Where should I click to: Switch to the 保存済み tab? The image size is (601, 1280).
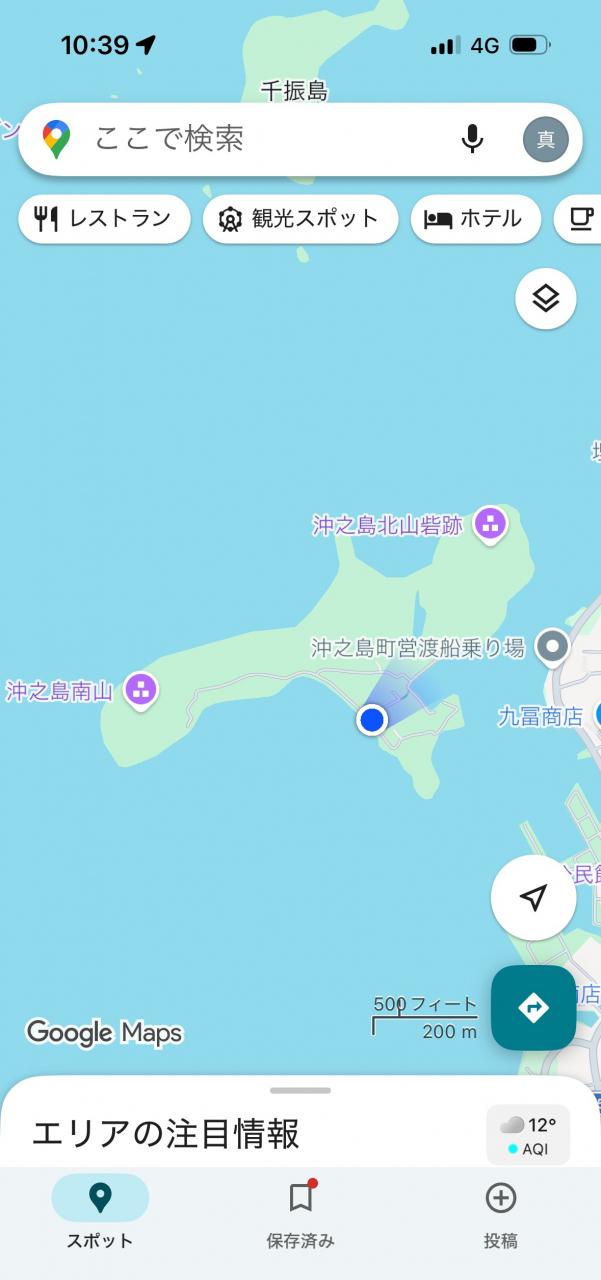[300, 1212]
